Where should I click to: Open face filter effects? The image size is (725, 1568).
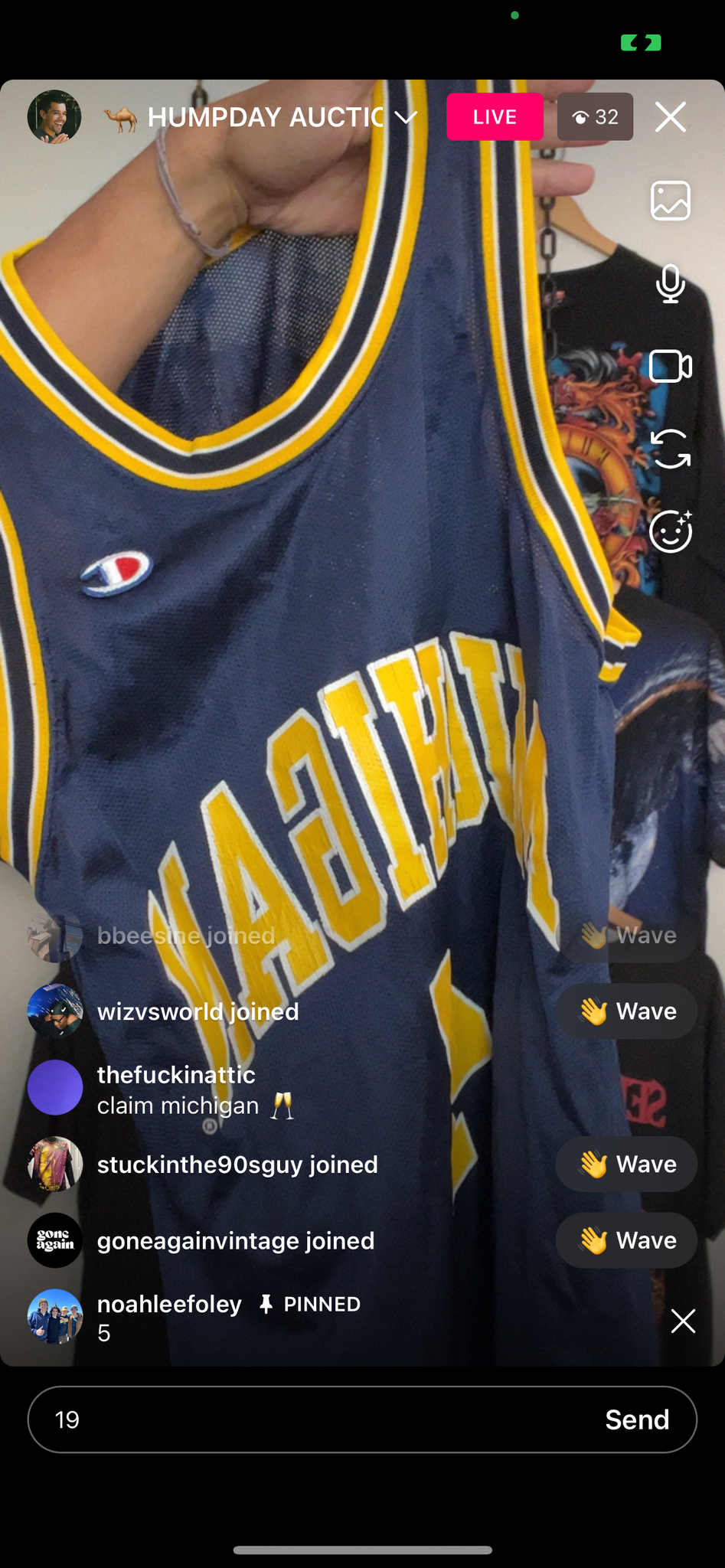[671, 531]
